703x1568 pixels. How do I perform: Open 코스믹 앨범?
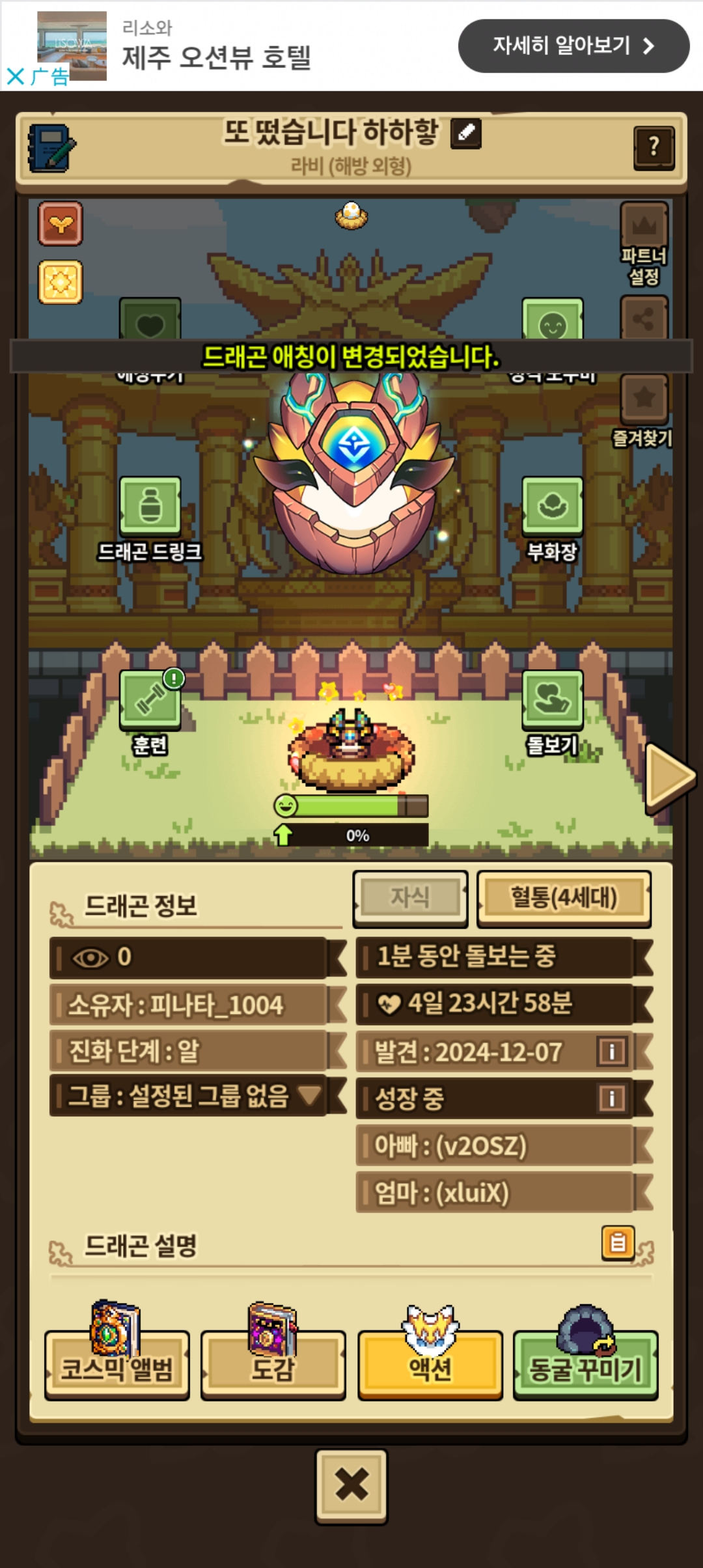pos(117,1364)
